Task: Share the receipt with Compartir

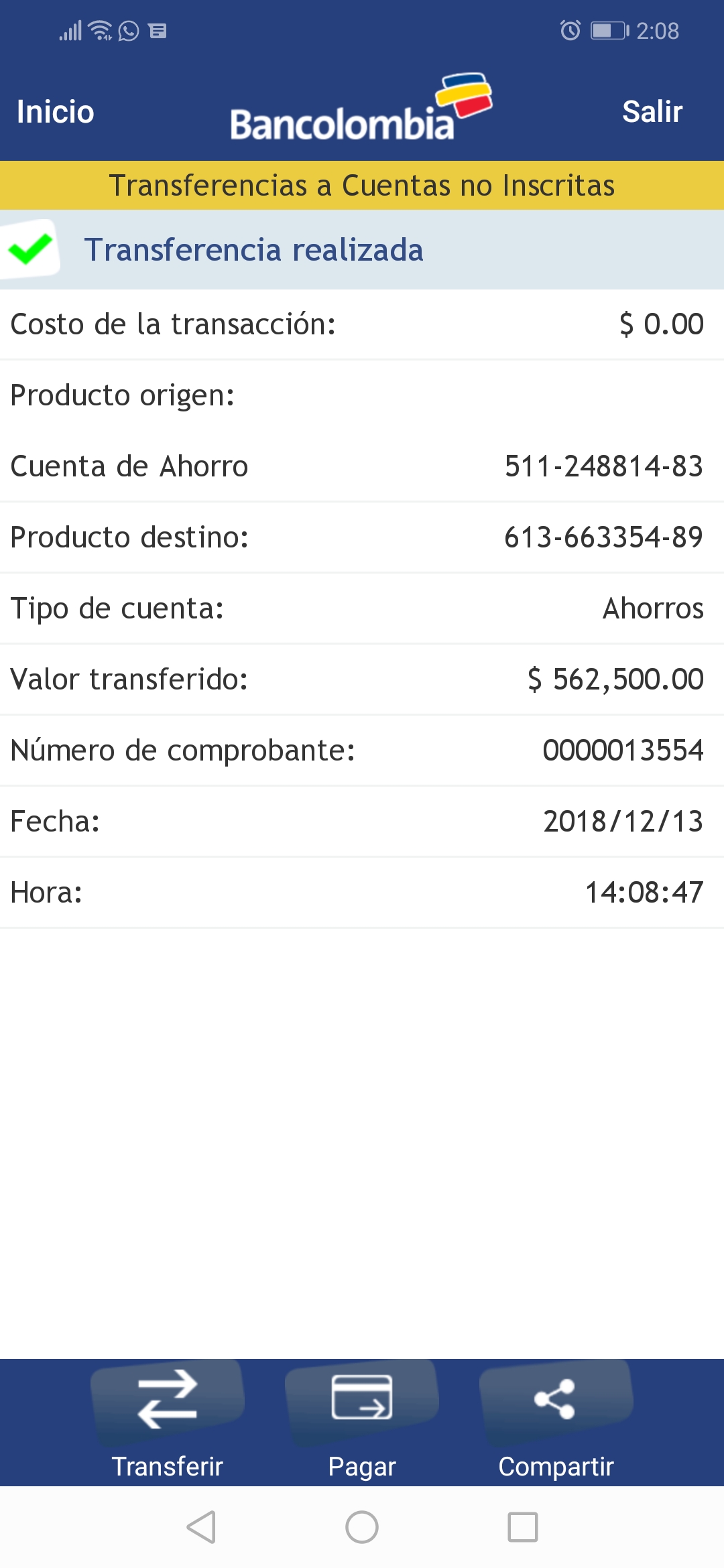Action: (556, 1421)
